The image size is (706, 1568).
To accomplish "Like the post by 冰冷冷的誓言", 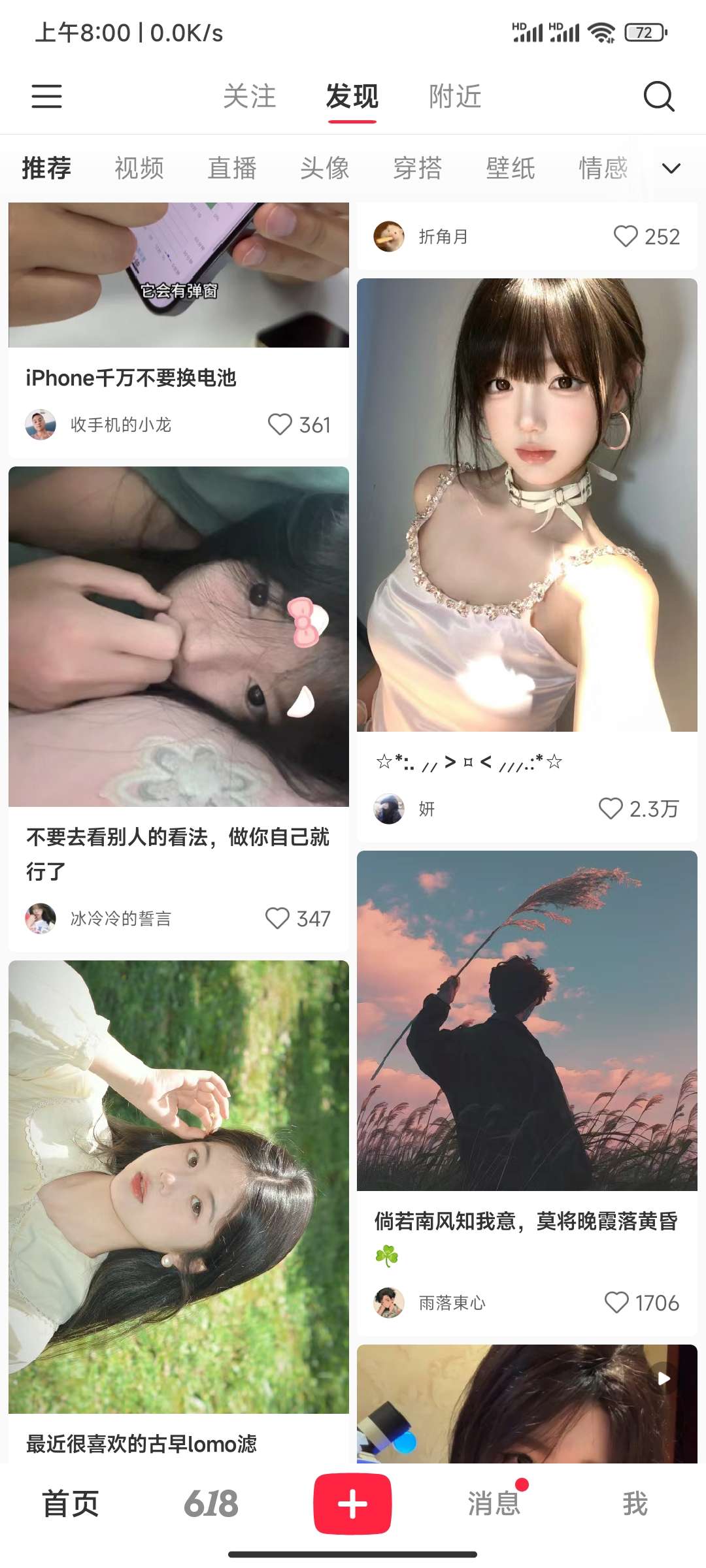I will 278,918.
